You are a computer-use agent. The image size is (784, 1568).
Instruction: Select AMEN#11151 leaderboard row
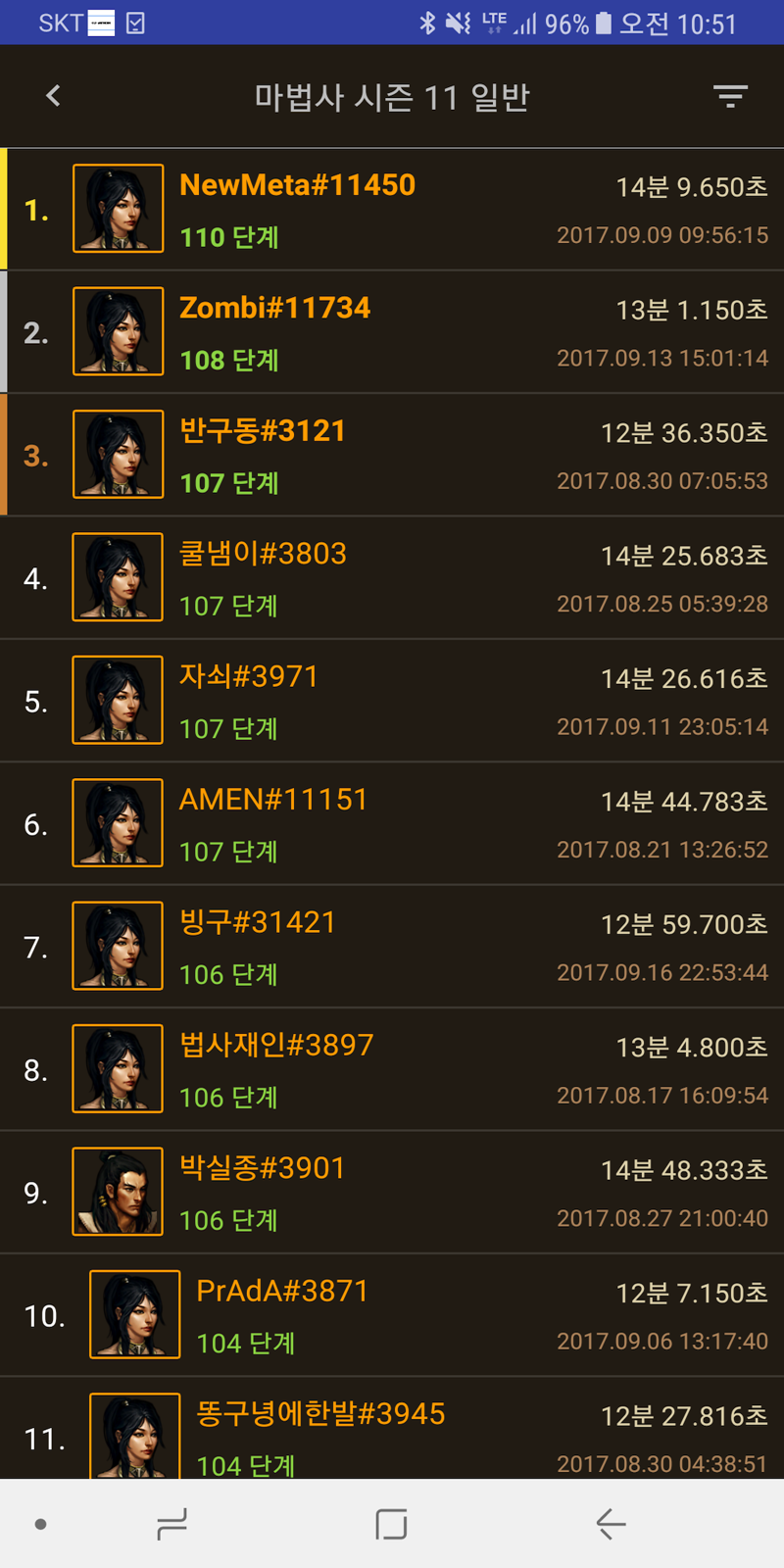click(392, 824)
